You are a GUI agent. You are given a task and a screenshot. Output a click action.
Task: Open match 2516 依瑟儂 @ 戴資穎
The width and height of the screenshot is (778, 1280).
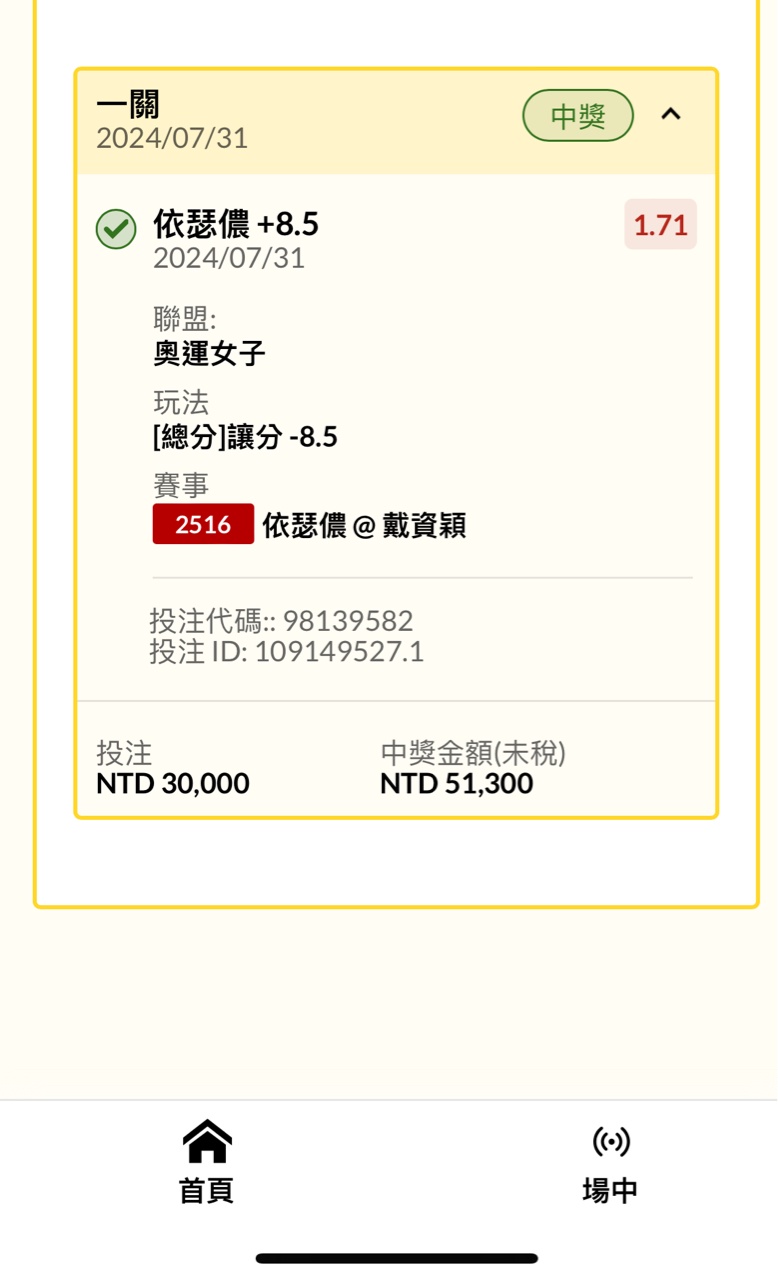[310, 525]
